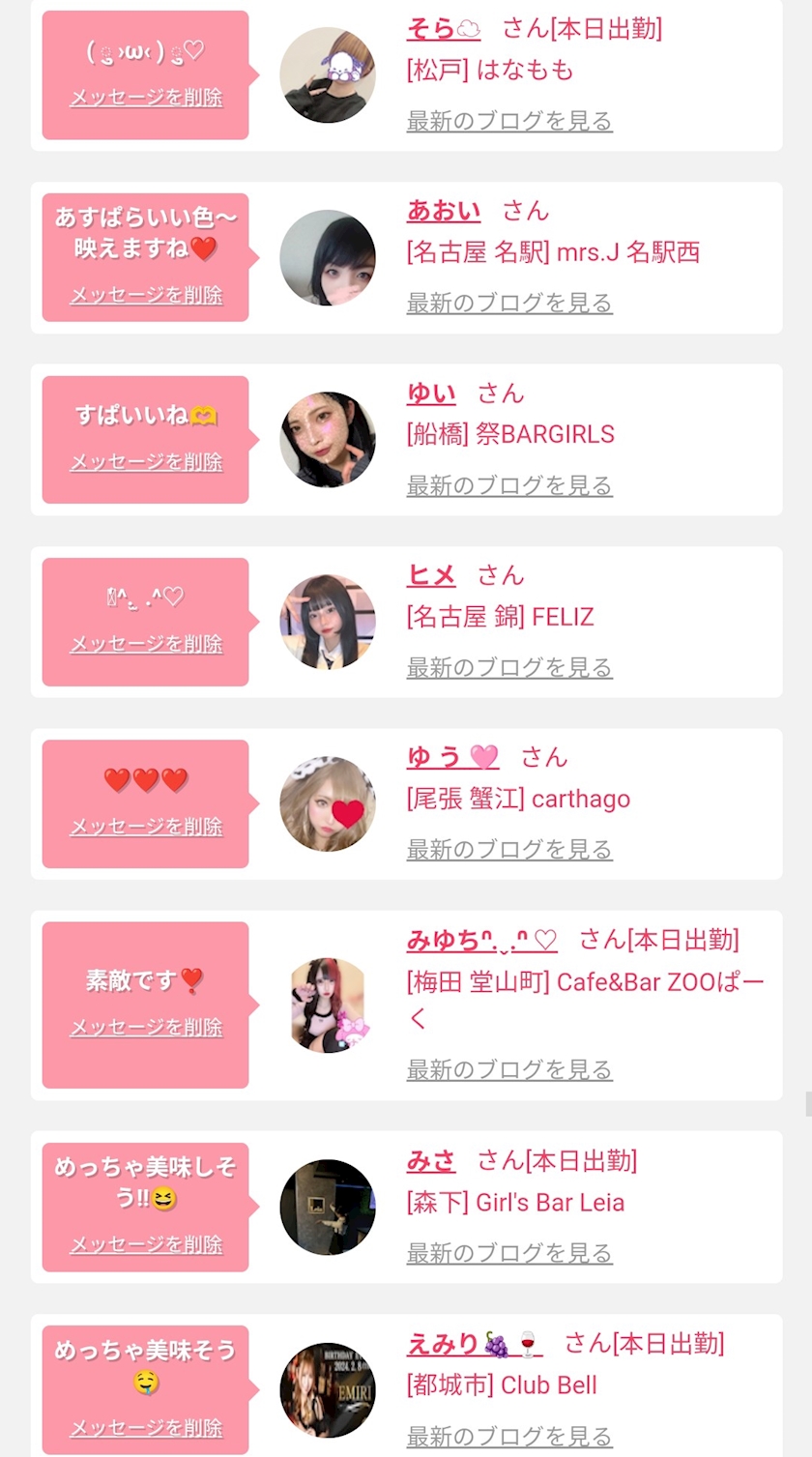
Task: Delete the すぱいいね message
Action: [x=146, y=462]
